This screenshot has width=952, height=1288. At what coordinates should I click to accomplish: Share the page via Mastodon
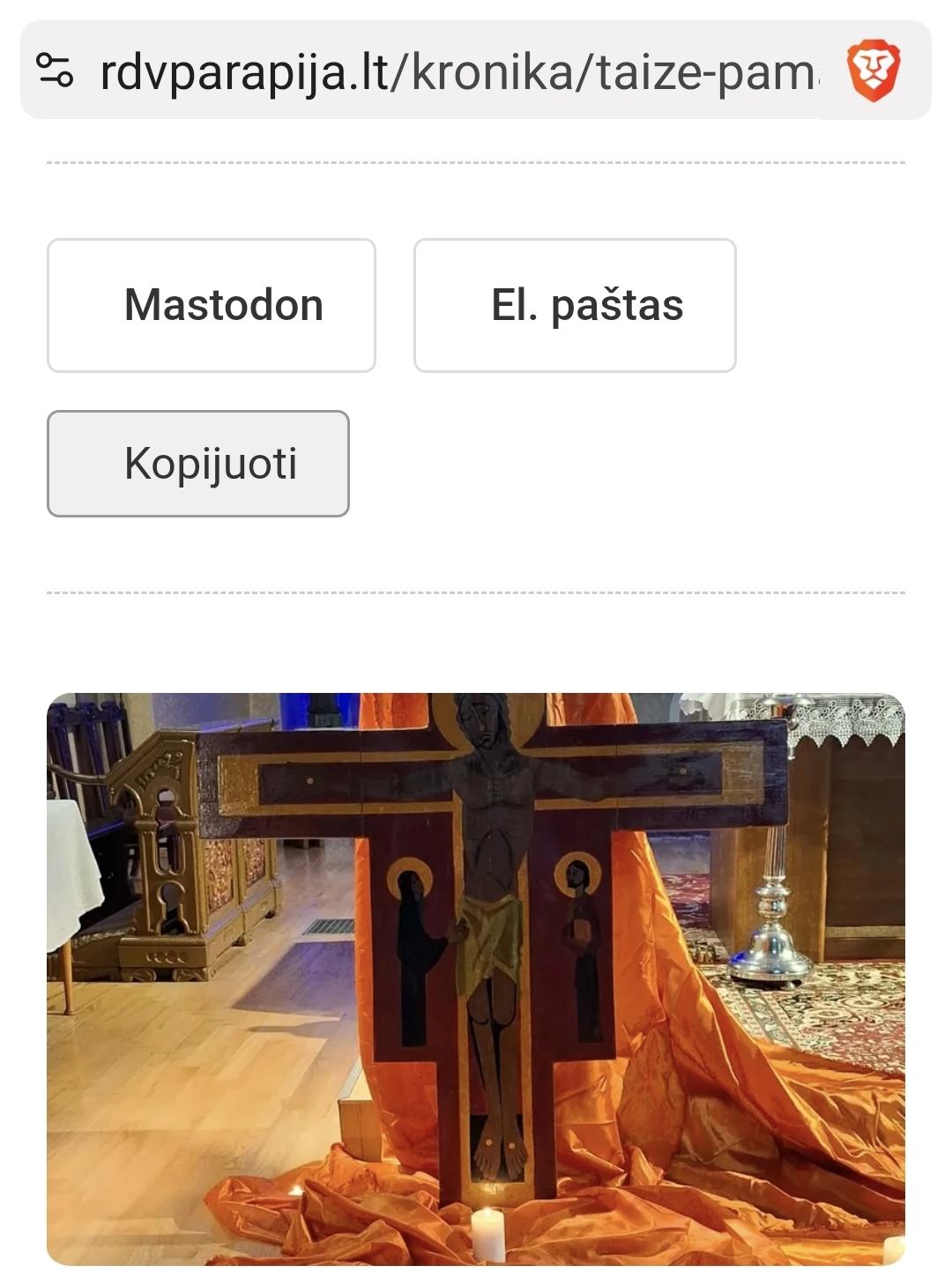click(212, 305)
